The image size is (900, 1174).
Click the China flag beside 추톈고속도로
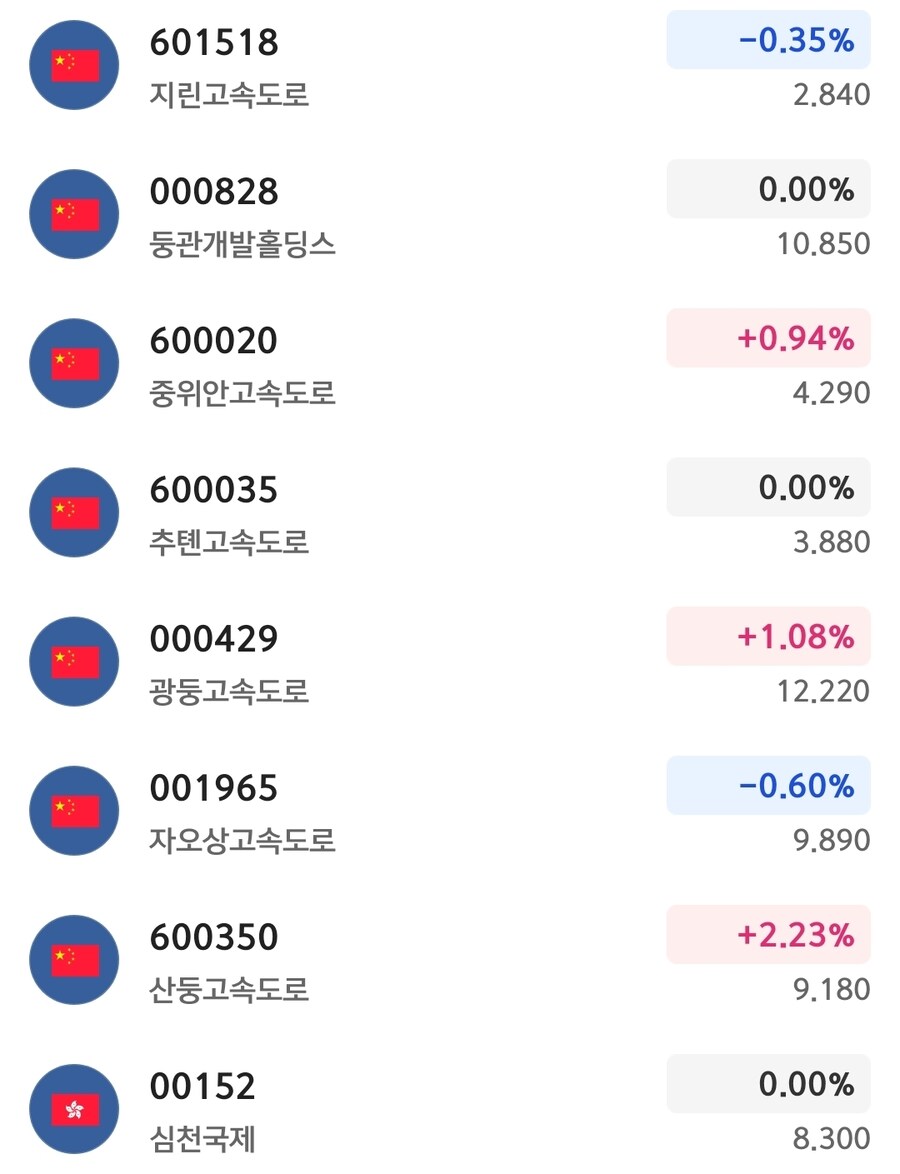coord(74,512)
